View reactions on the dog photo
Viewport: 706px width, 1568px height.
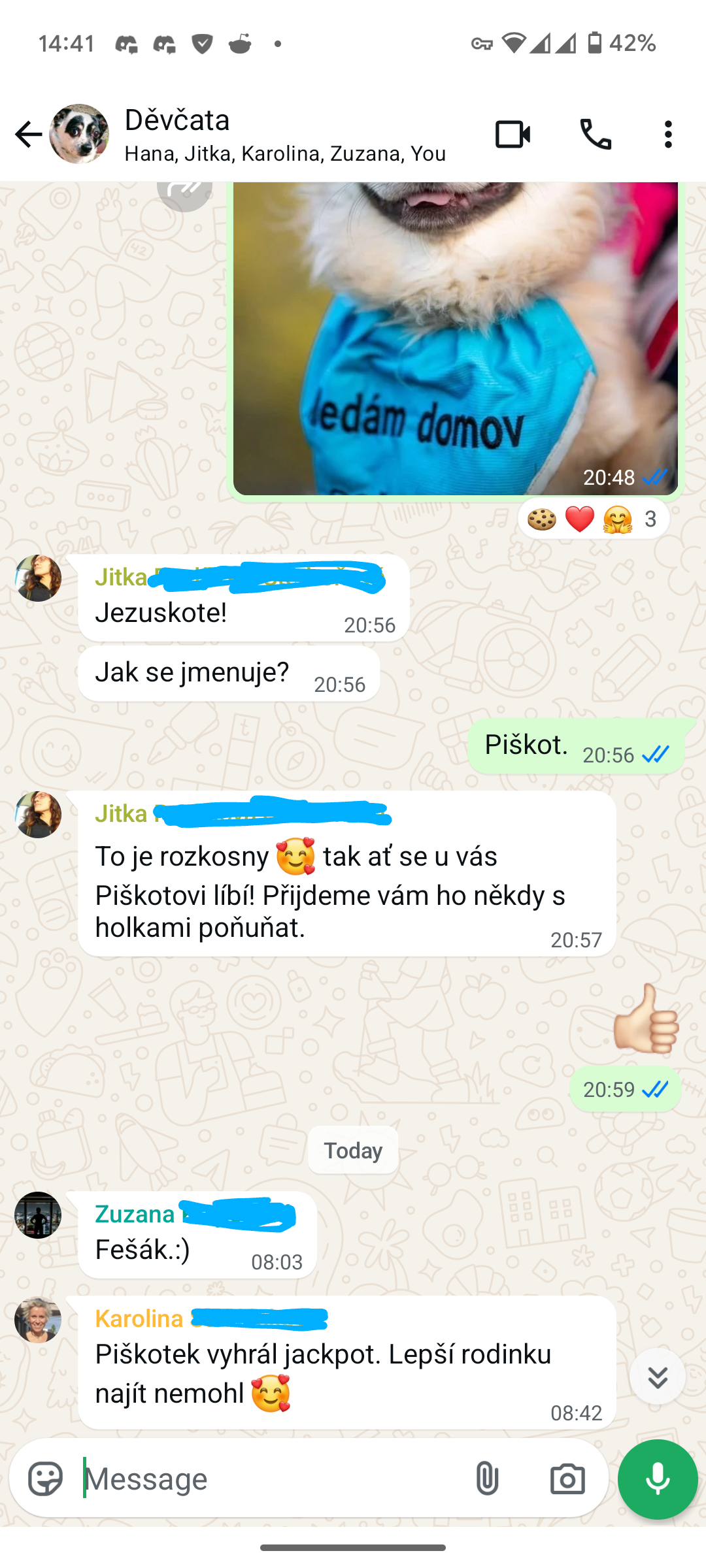click(593, 519)
